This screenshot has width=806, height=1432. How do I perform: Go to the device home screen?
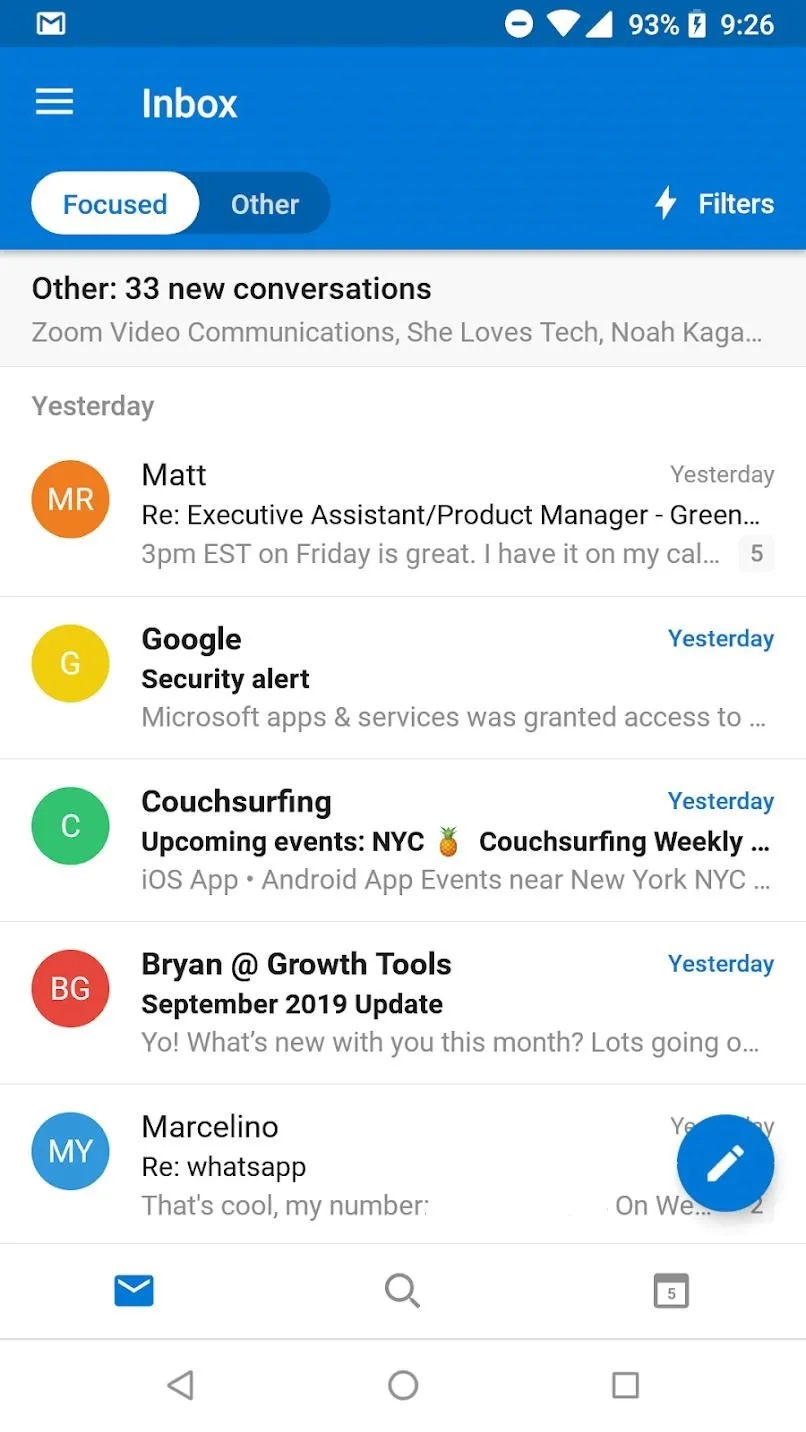click(x=403, y=1385)
